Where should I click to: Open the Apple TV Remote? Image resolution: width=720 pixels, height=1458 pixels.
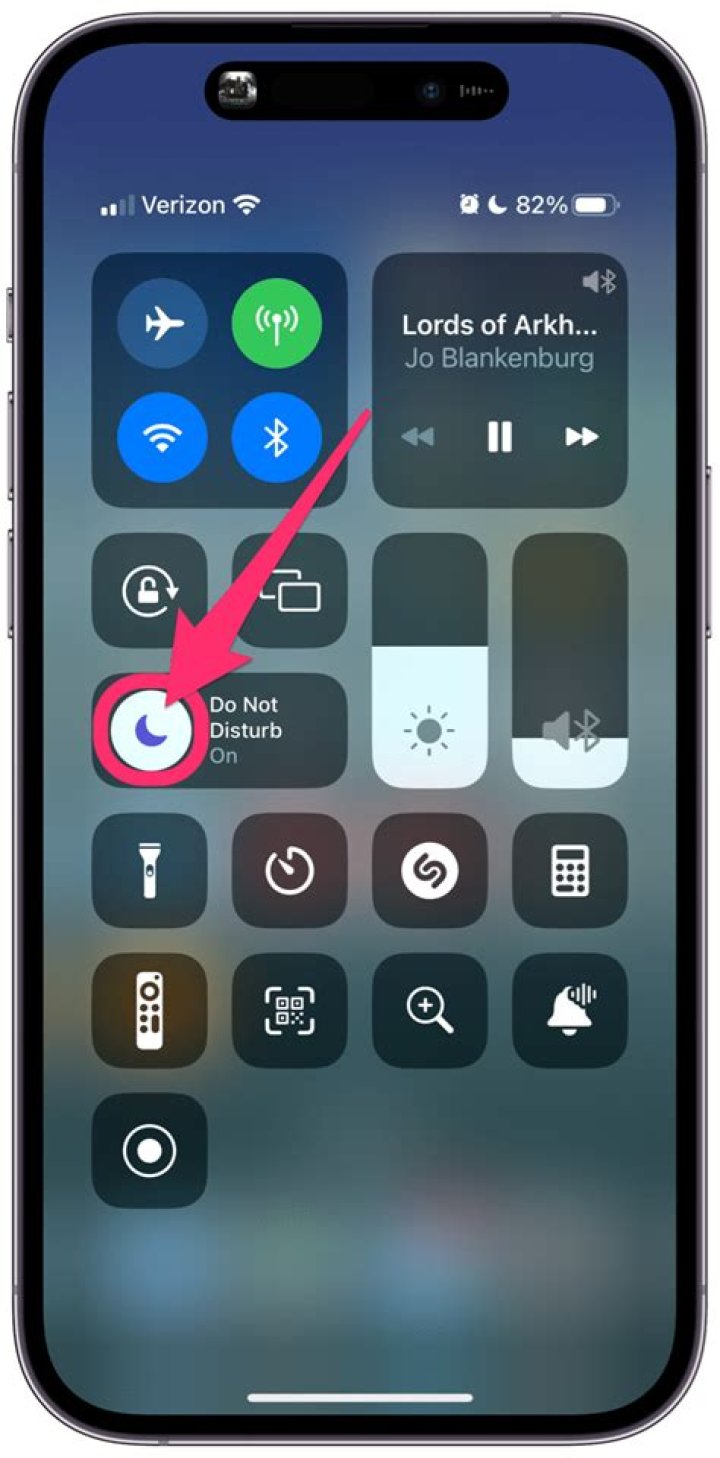[x=150, y=1011]
